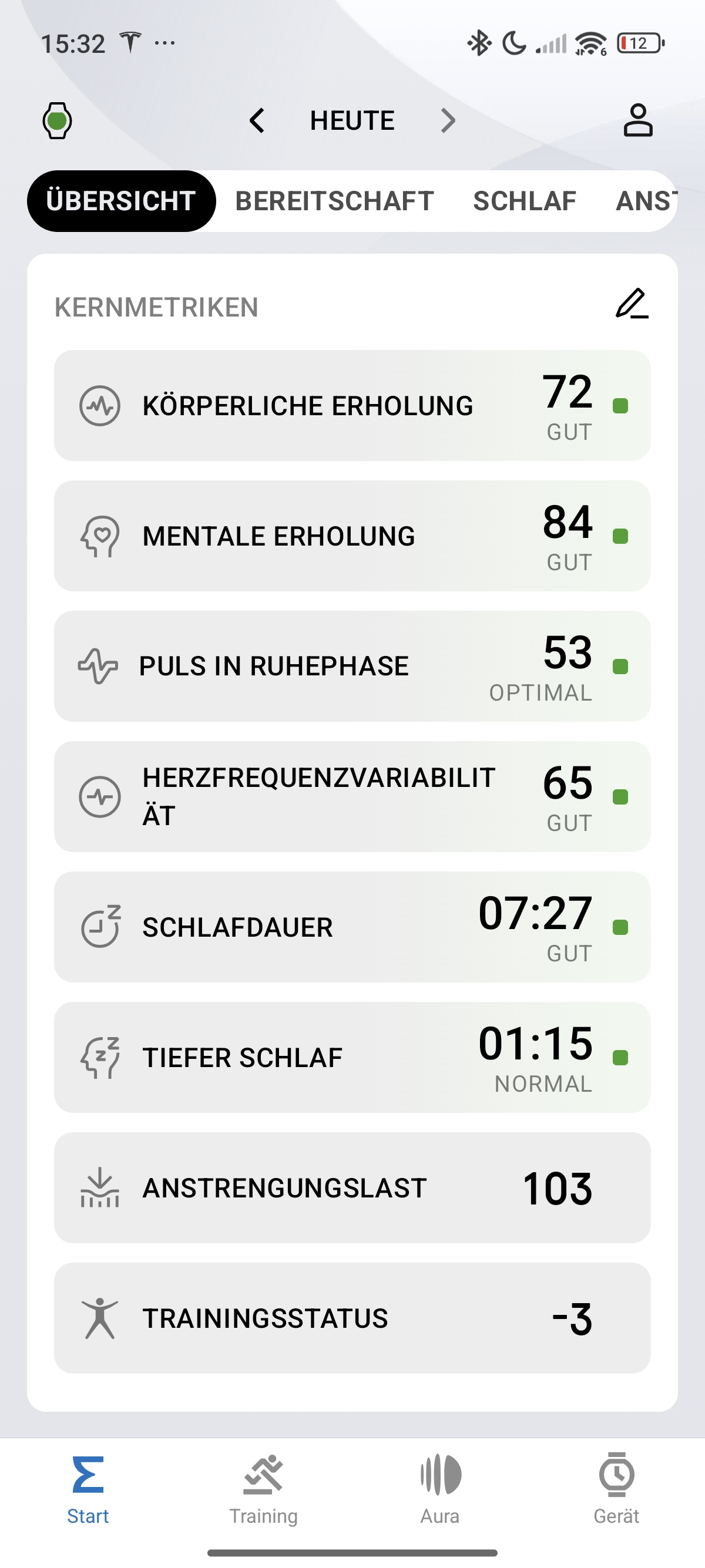Go to the next day arrow
705x1568 pixels.
click(448, 120)
